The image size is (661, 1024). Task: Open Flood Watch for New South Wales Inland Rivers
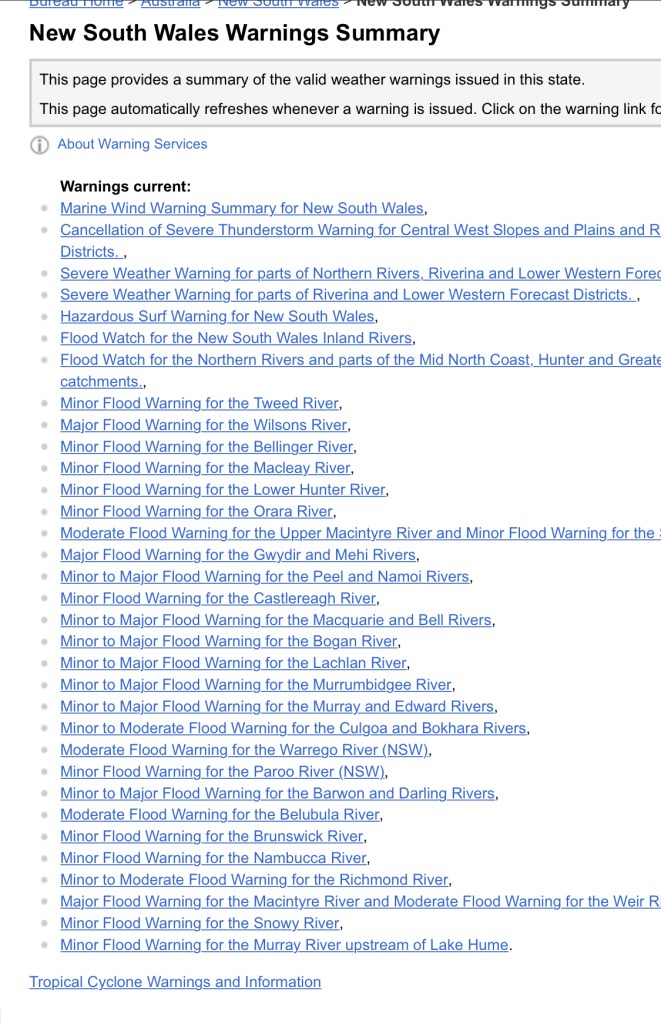236,338
